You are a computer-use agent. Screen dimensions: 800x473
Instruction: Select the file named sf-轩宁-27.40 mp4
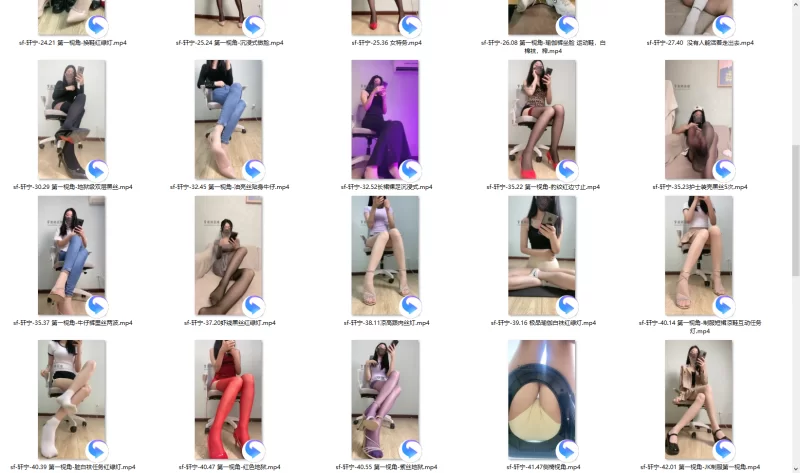point(699,43)
